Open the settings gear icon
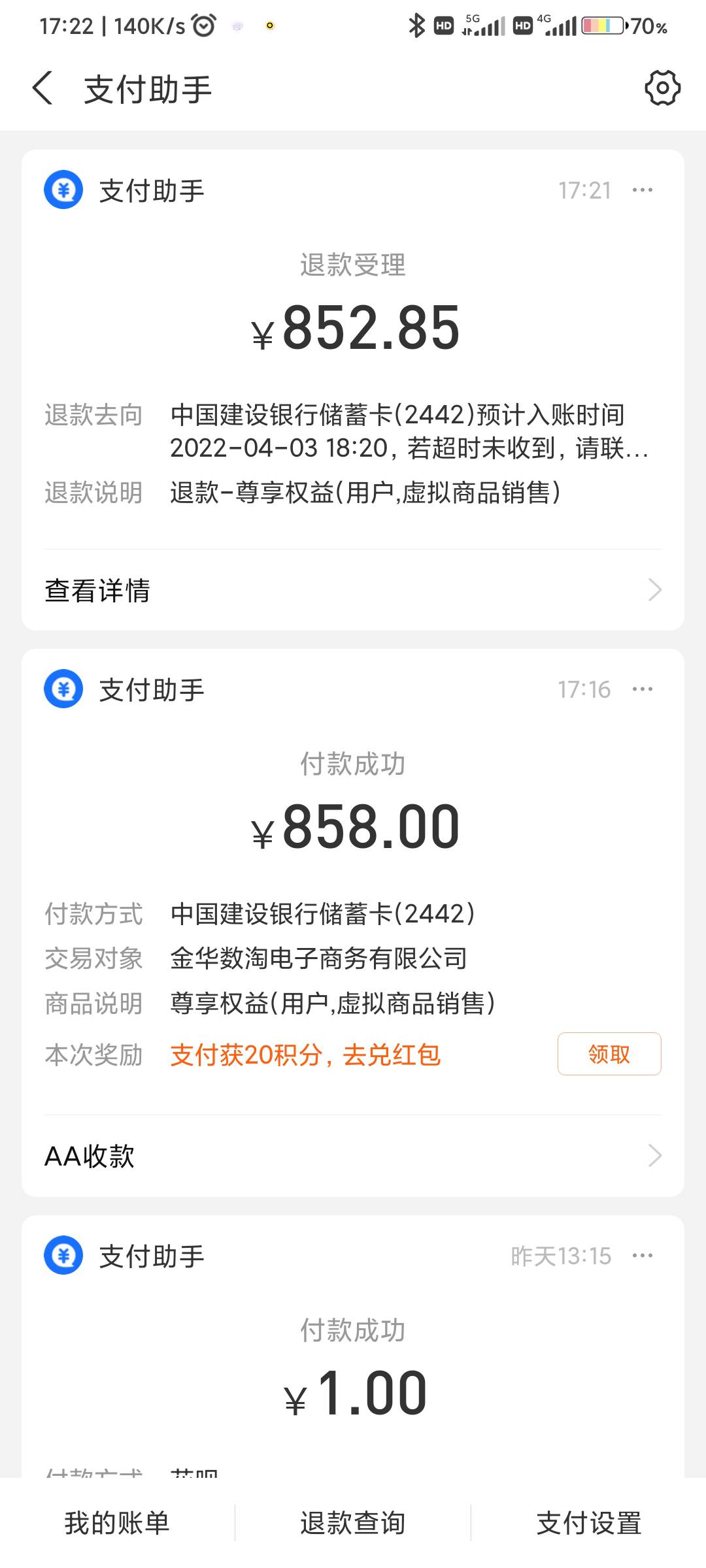 (x=662, y=88)
